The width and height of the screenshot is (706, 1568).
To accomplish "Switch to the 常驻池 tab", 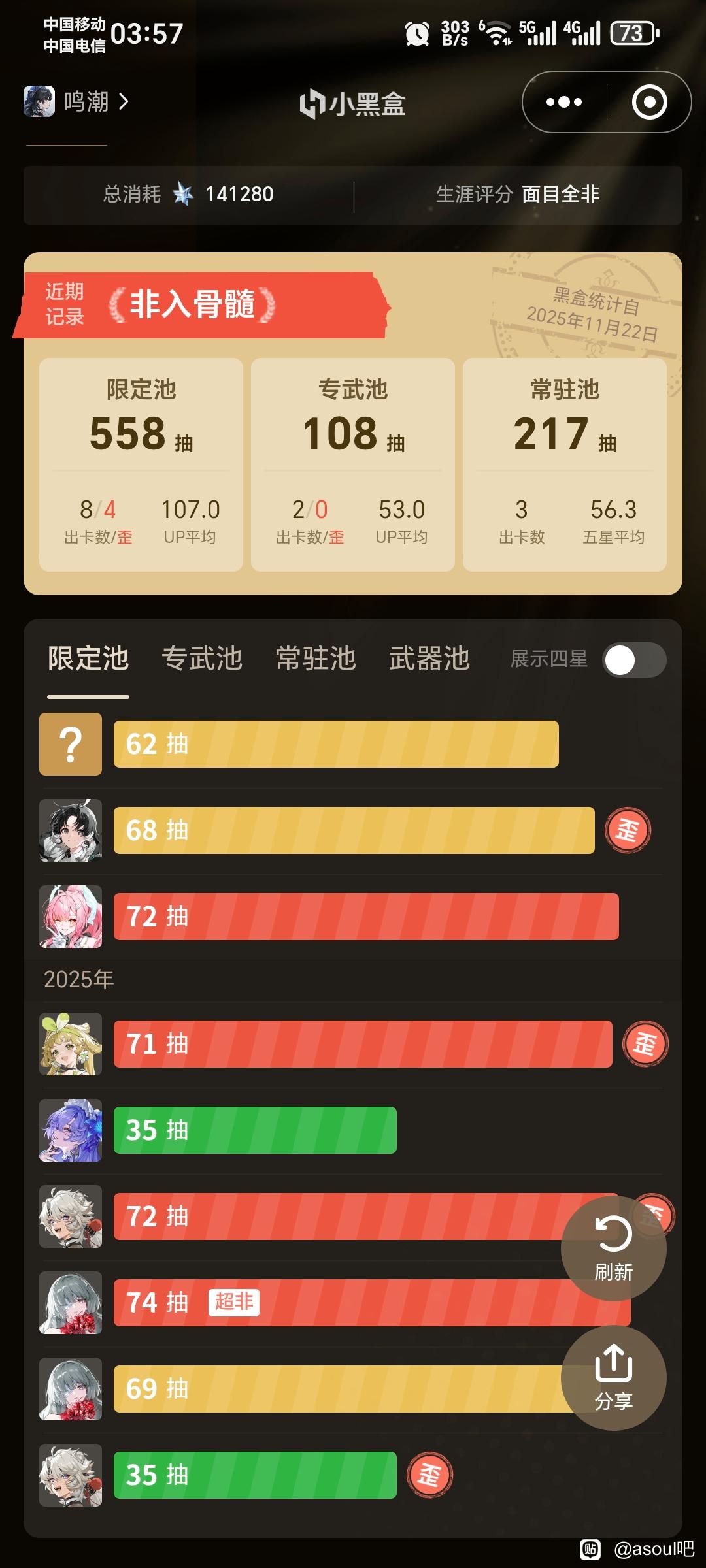I will pos(316,659).
